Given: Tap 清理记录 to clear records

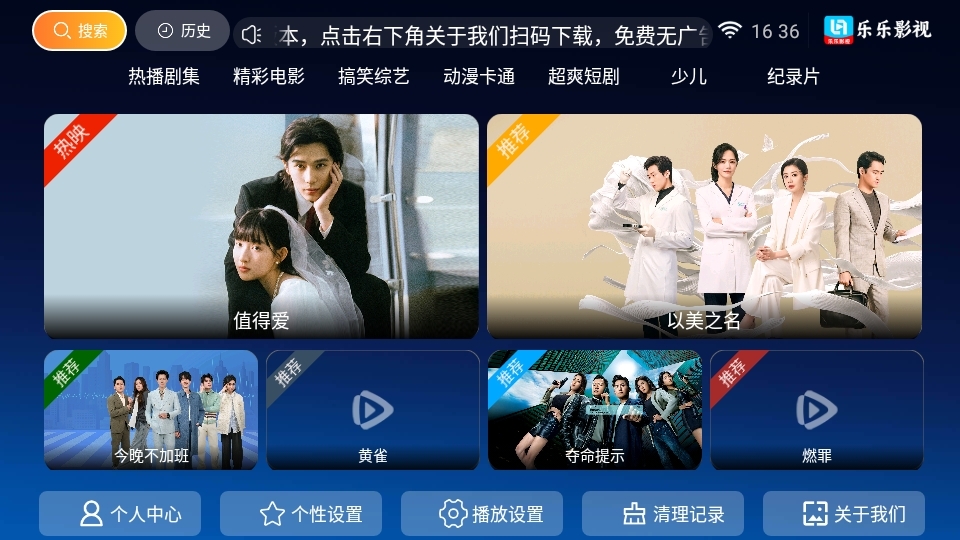Looking at the screenshot, I should point(663,514).
